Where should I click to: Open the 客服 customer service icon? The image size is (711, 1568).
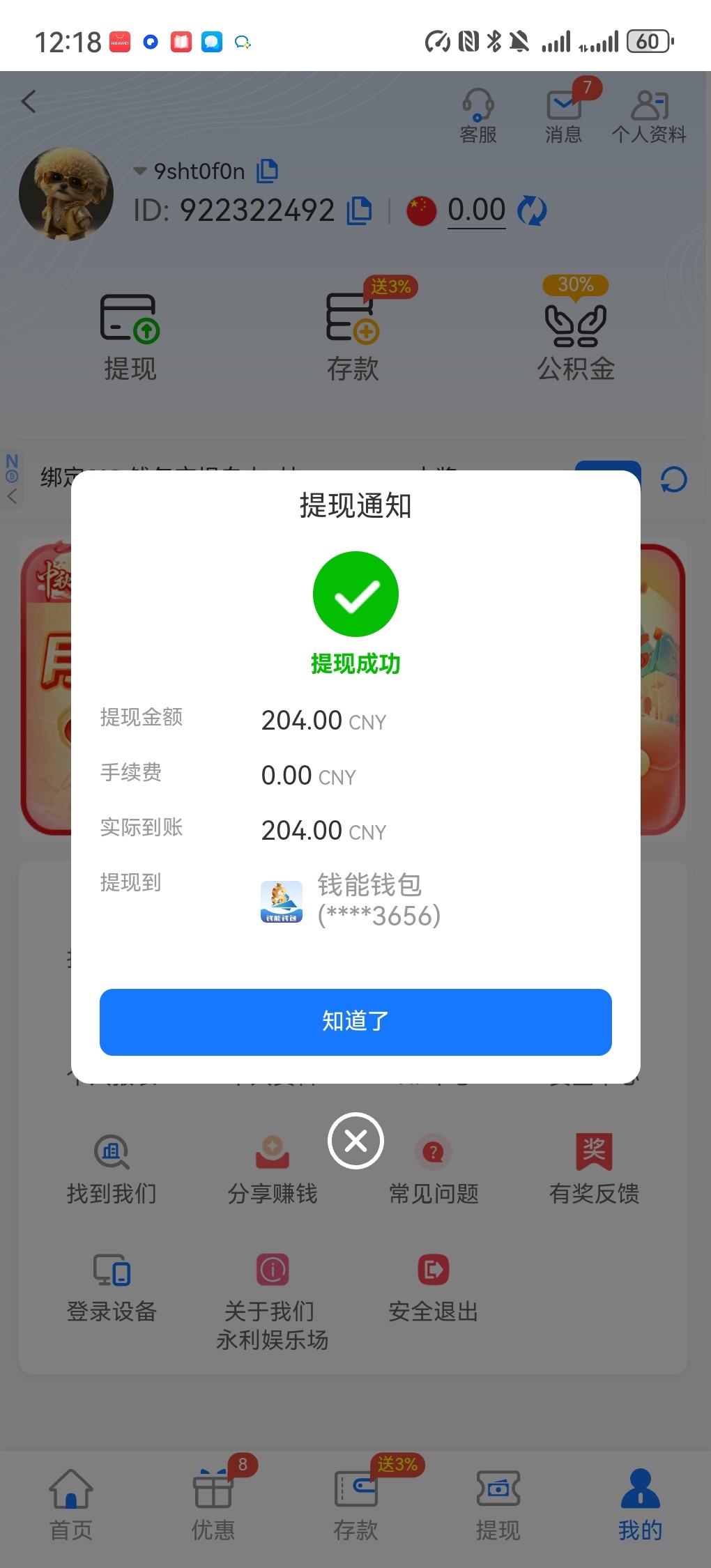pyautogui.click(x=478, y=114)
